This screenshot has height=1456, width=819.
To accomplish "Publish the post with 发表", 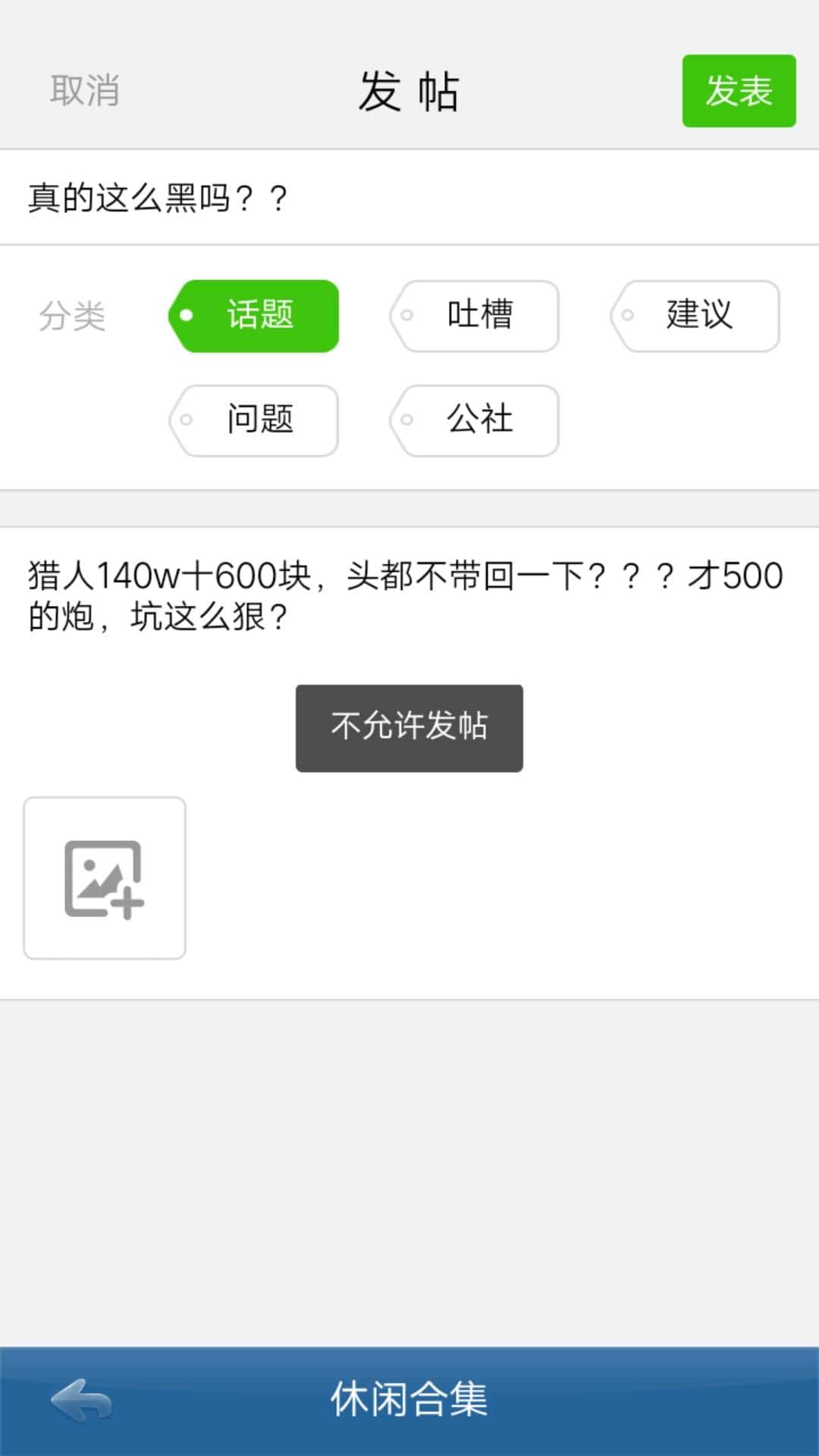I will 738,90.
